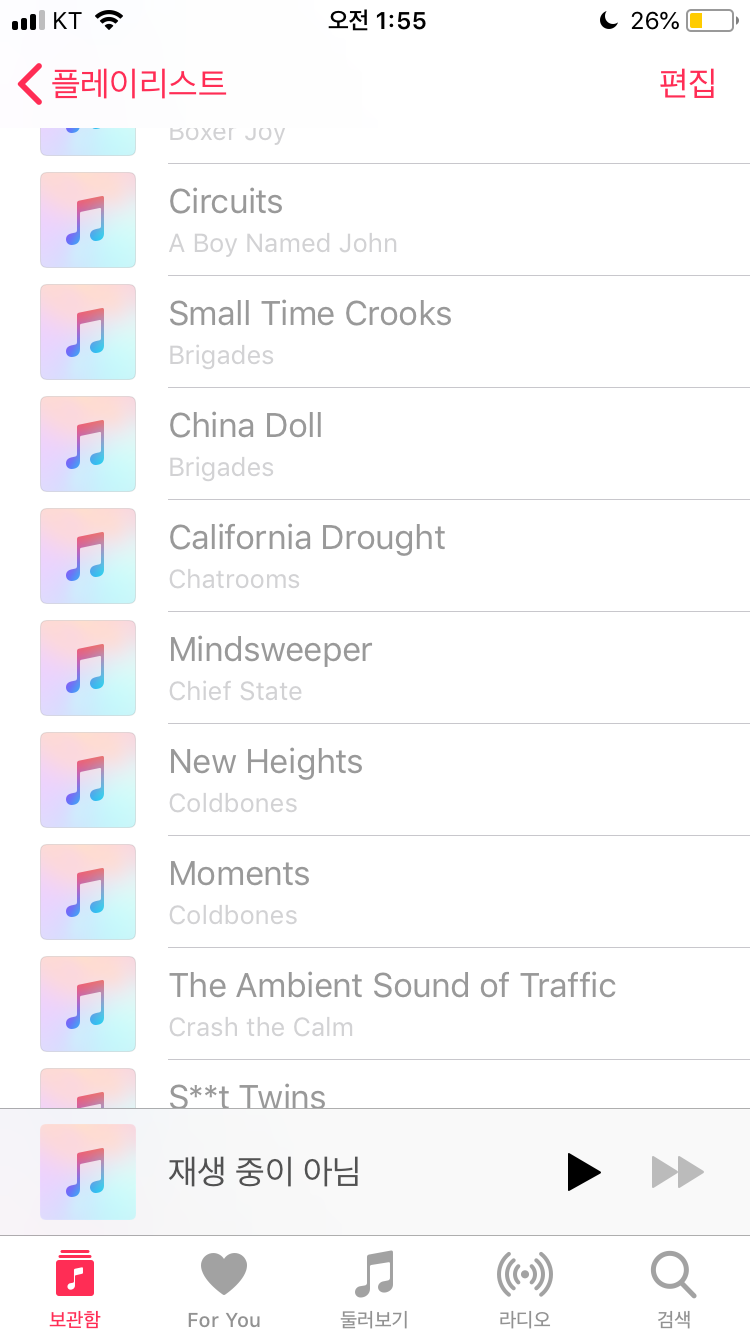Image resolution: width=750 pixels, height=1334 pixels.
Task: Switch to the 보관함 tab
Action: tap(75, 1288)
